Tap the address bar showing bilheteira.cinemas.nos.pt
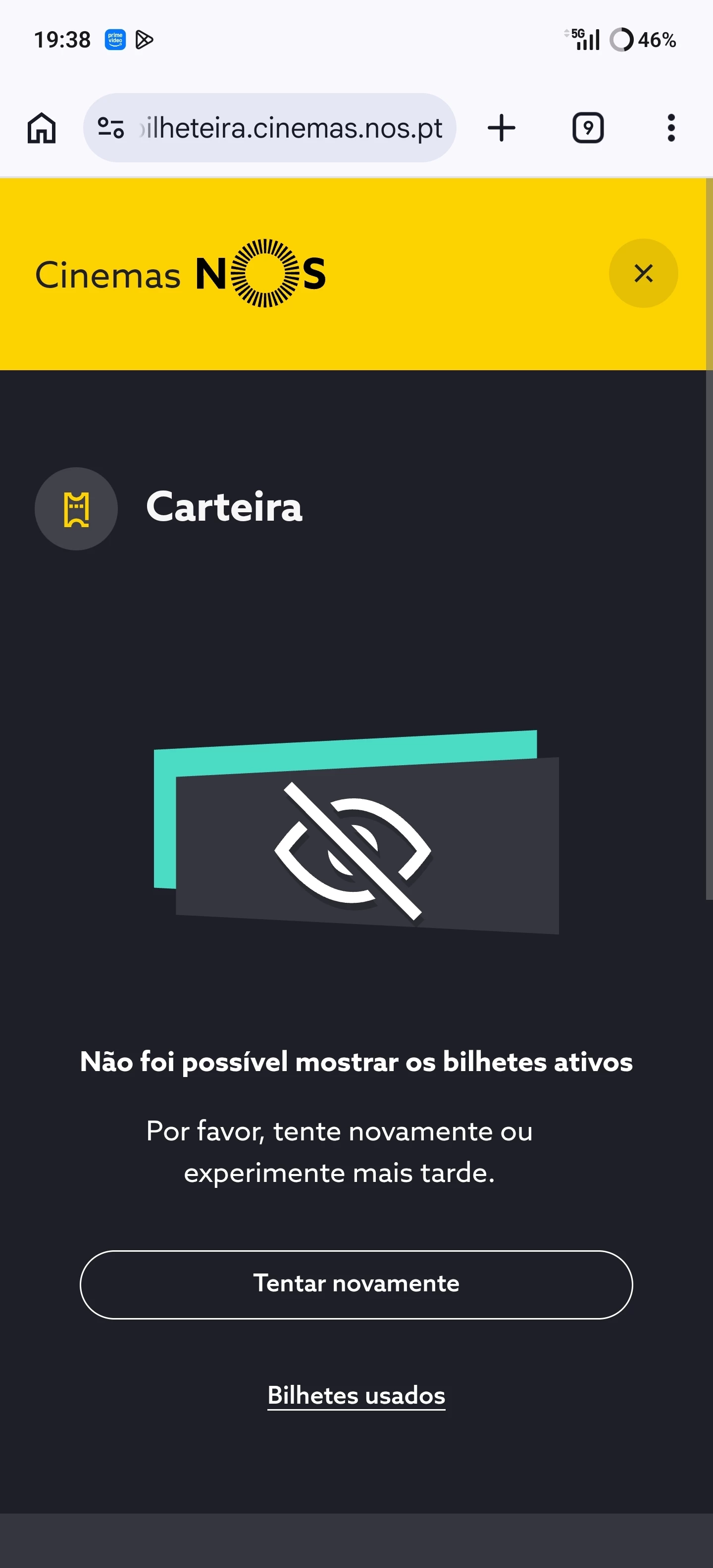713x1568 pixels. pos(292,128)
